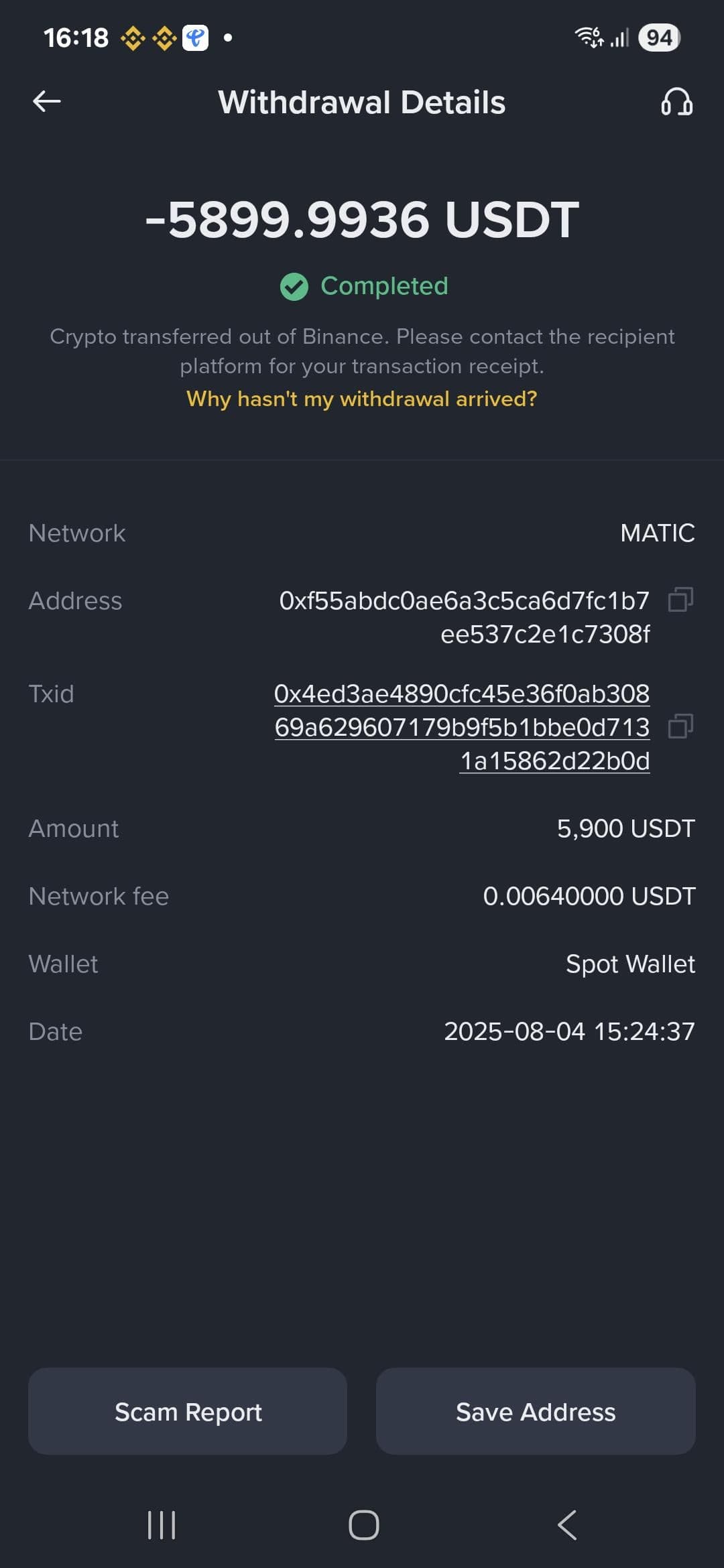This screenshot has width=724, height=1568.
Task: Tap the Wi-Fi status icon
Action: click(x=589, y=37)
